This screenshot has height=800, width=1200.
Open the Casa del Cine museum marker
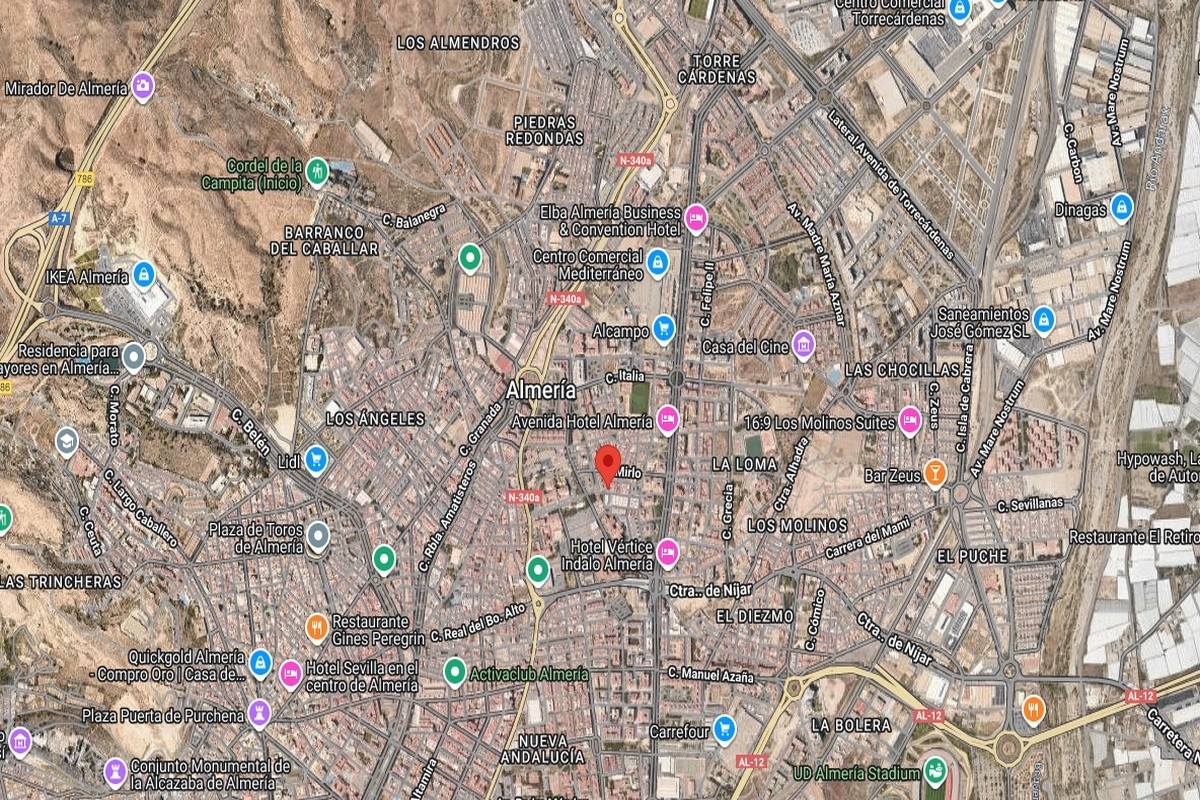[x=802, y=346]
